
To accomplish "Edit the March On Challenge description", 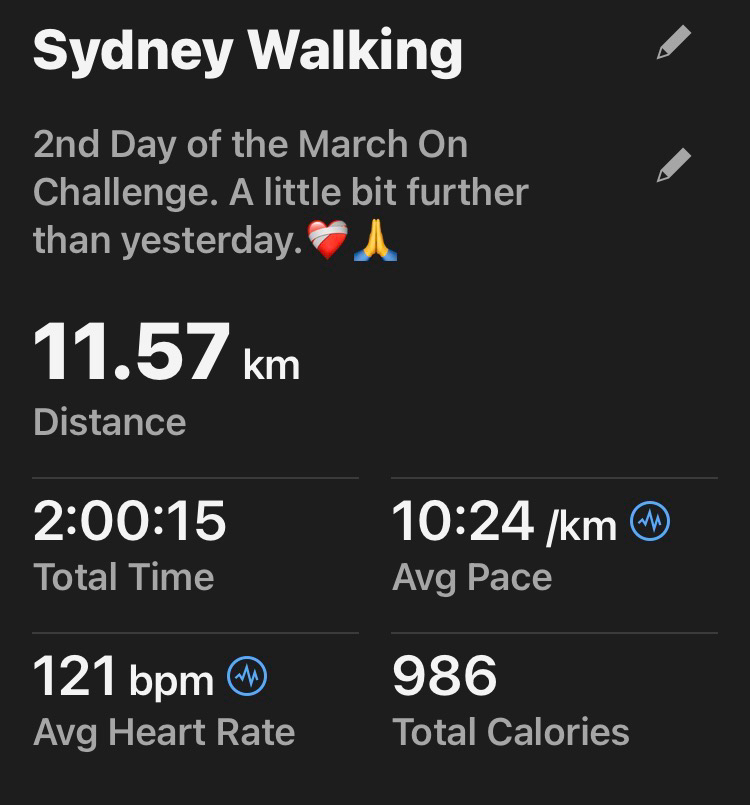I will coord(673,165).
